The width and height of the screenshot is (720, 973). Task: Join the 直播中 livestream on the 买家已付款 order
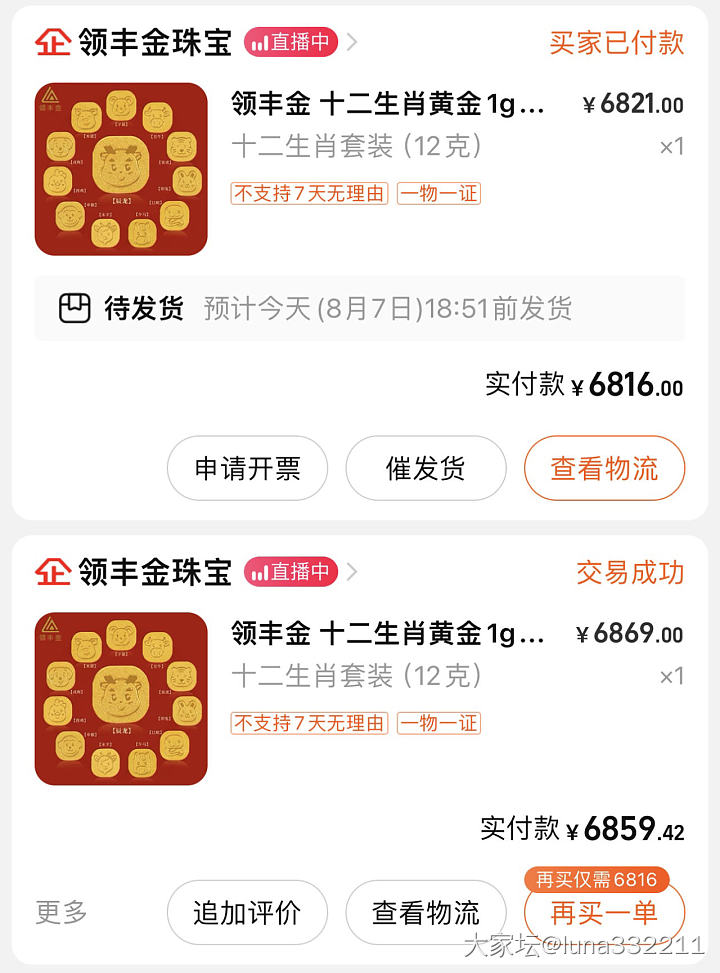click(x=291, y=42)
